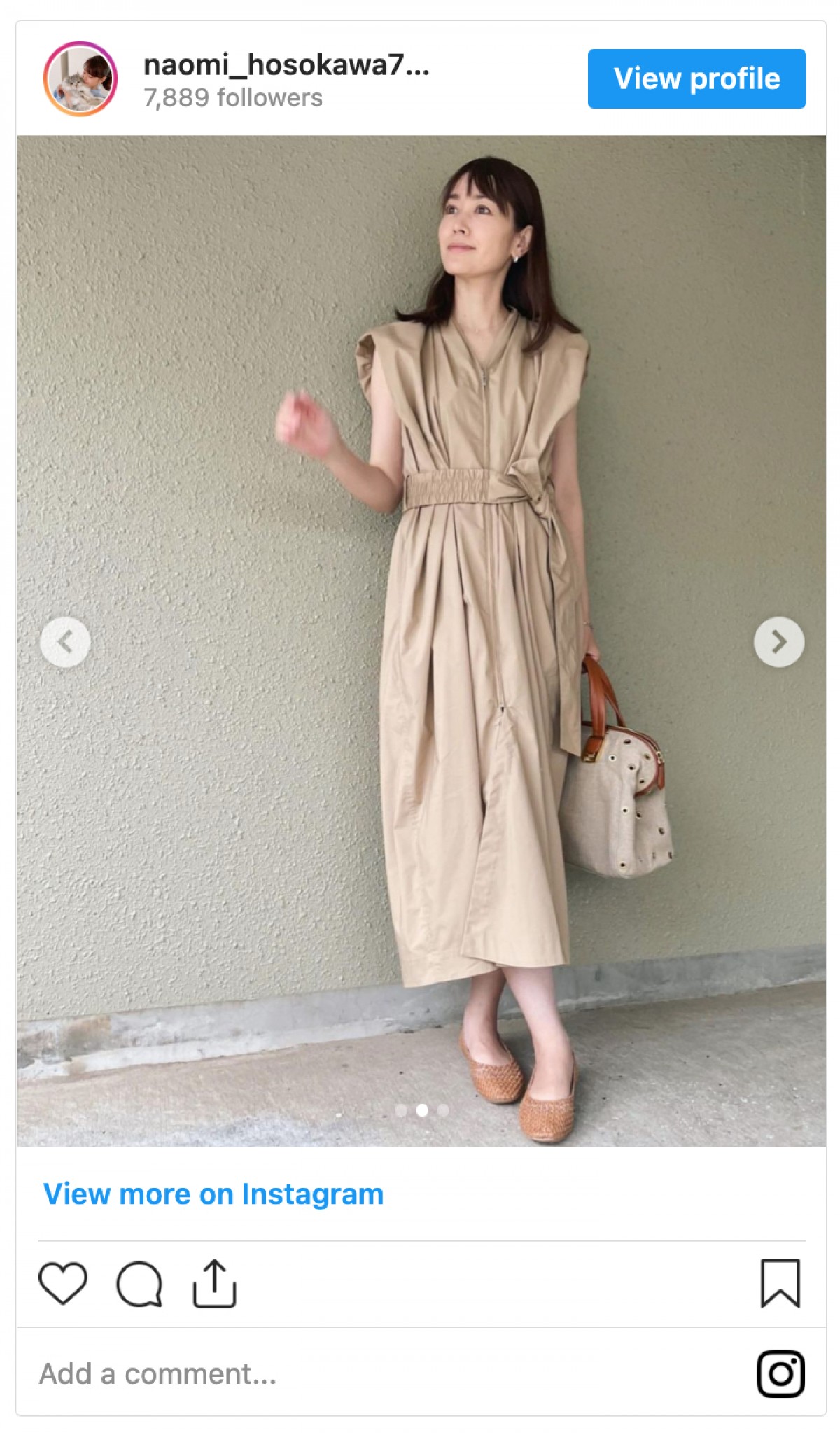Open naomi_hosokawa7 profile picture
This screenshot has width=840, height=1433.
[80, 78]
